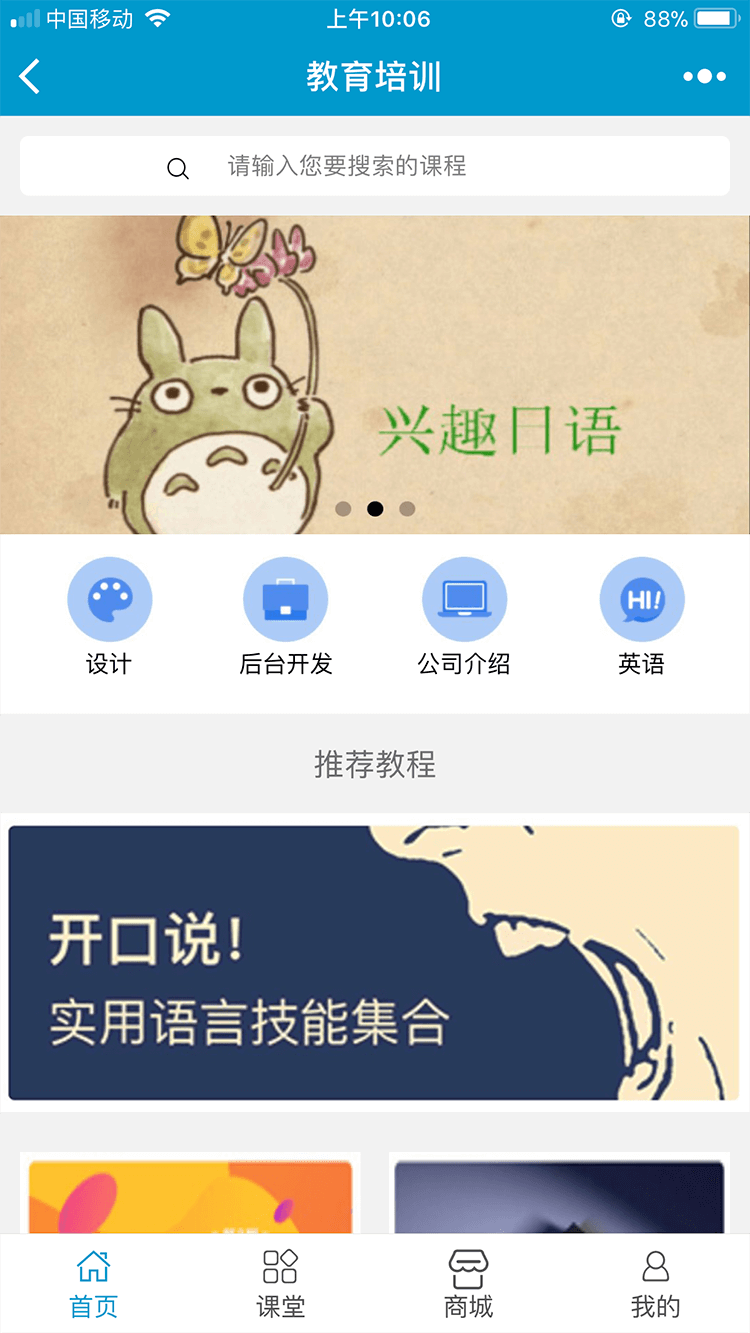
Task: Switch to the 课堂 tab
Action: point(280,1284)
